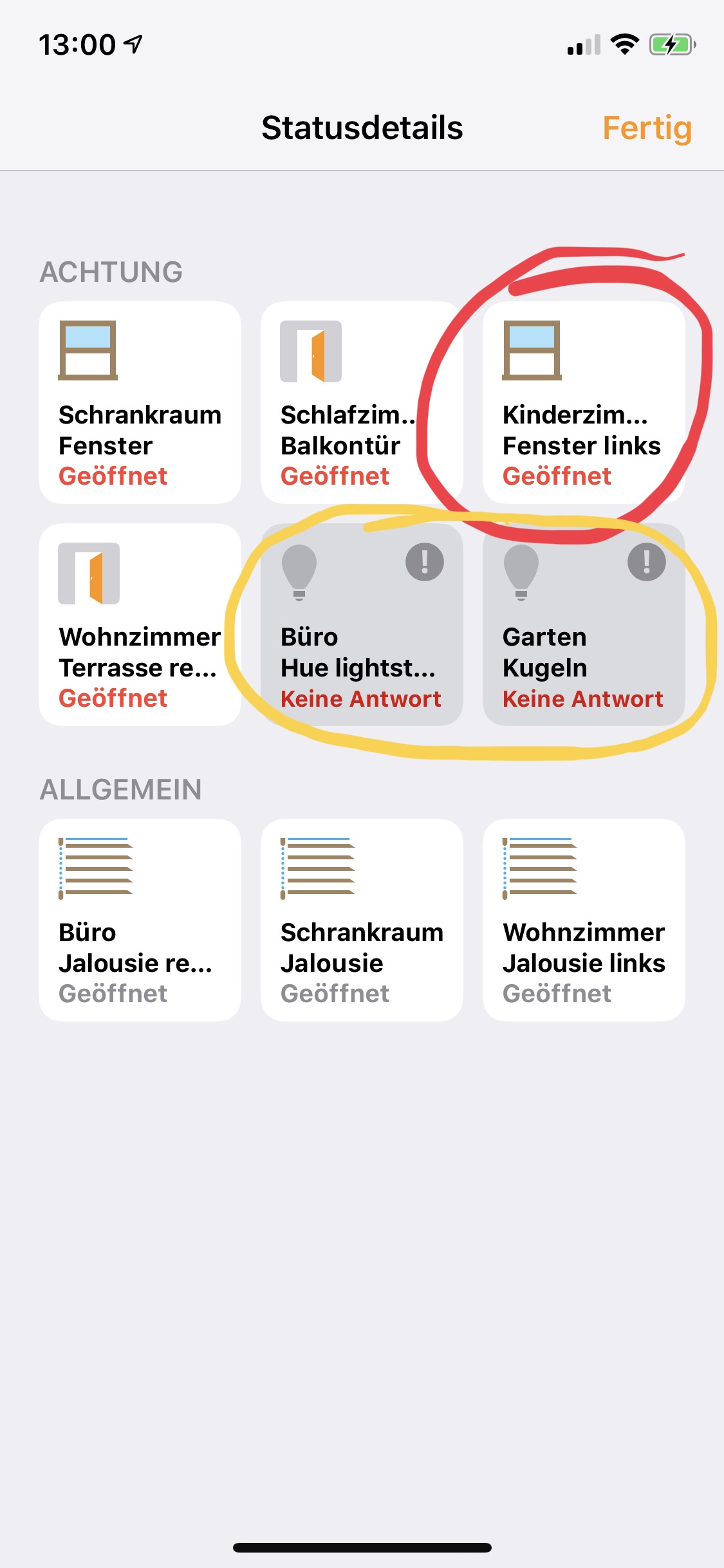Viewport: 724px width, 1568px height.
Task: Toggle the Büro Jalousie tile
Action: pyautogui.click(x=140, y=920)
